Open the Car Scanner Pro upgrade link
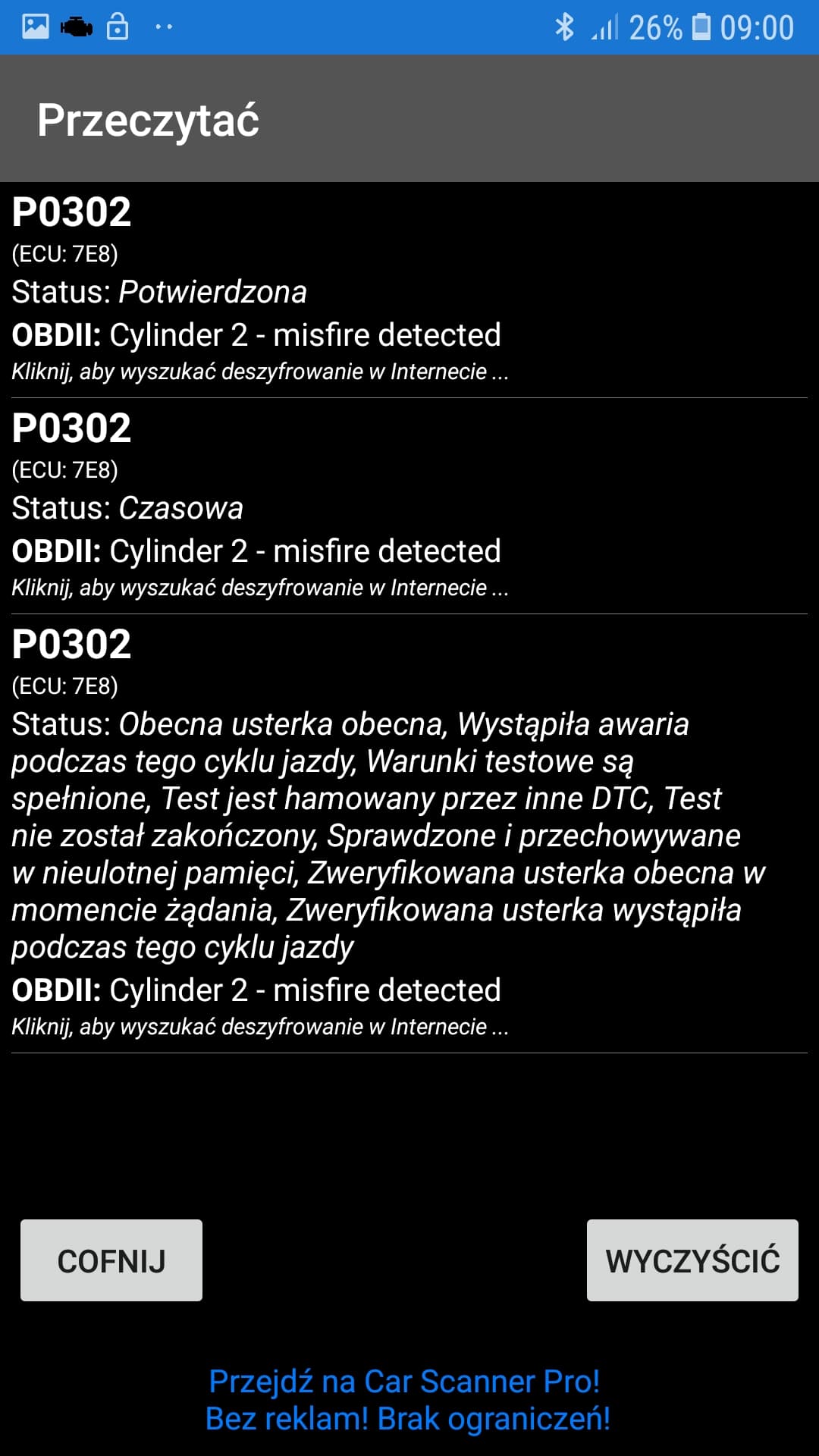Image resolution: width=819 pixels, height=1456 pixels. tap(407, 1400)
